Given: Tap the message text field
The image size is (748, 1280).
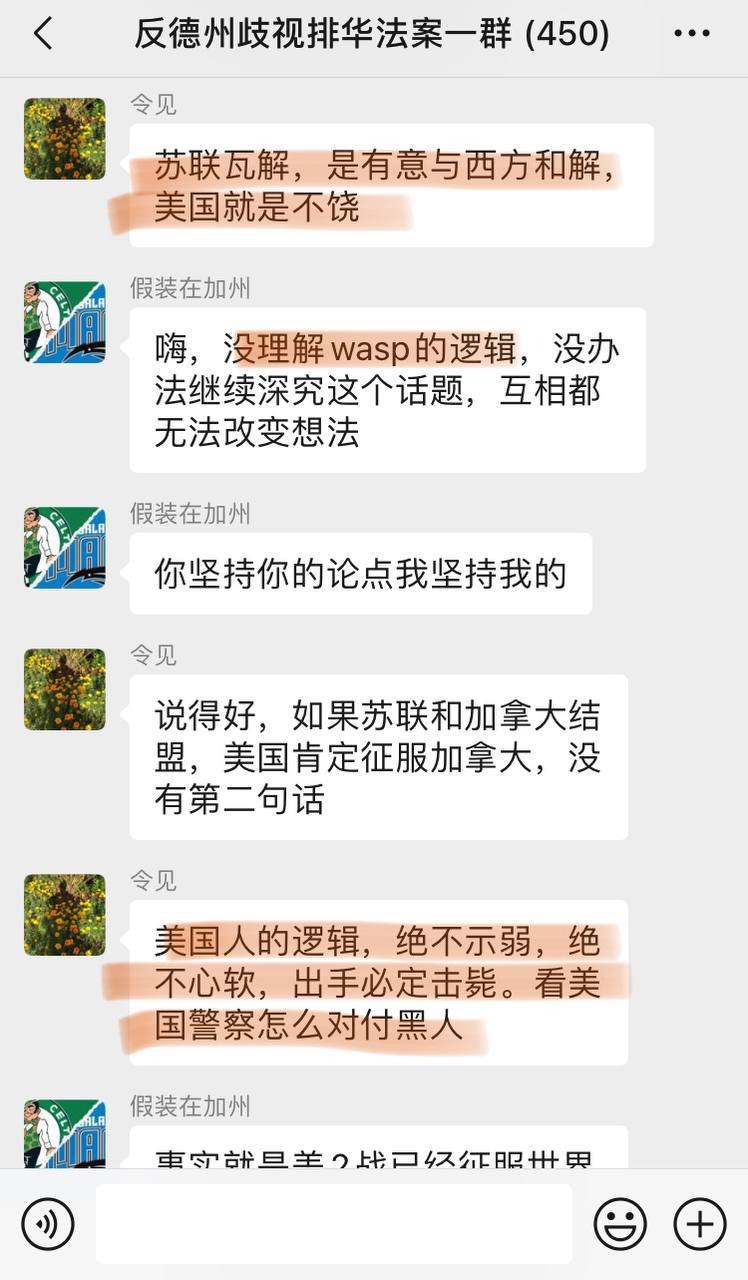Looking at the screenshot, I should coord(334,1223).
